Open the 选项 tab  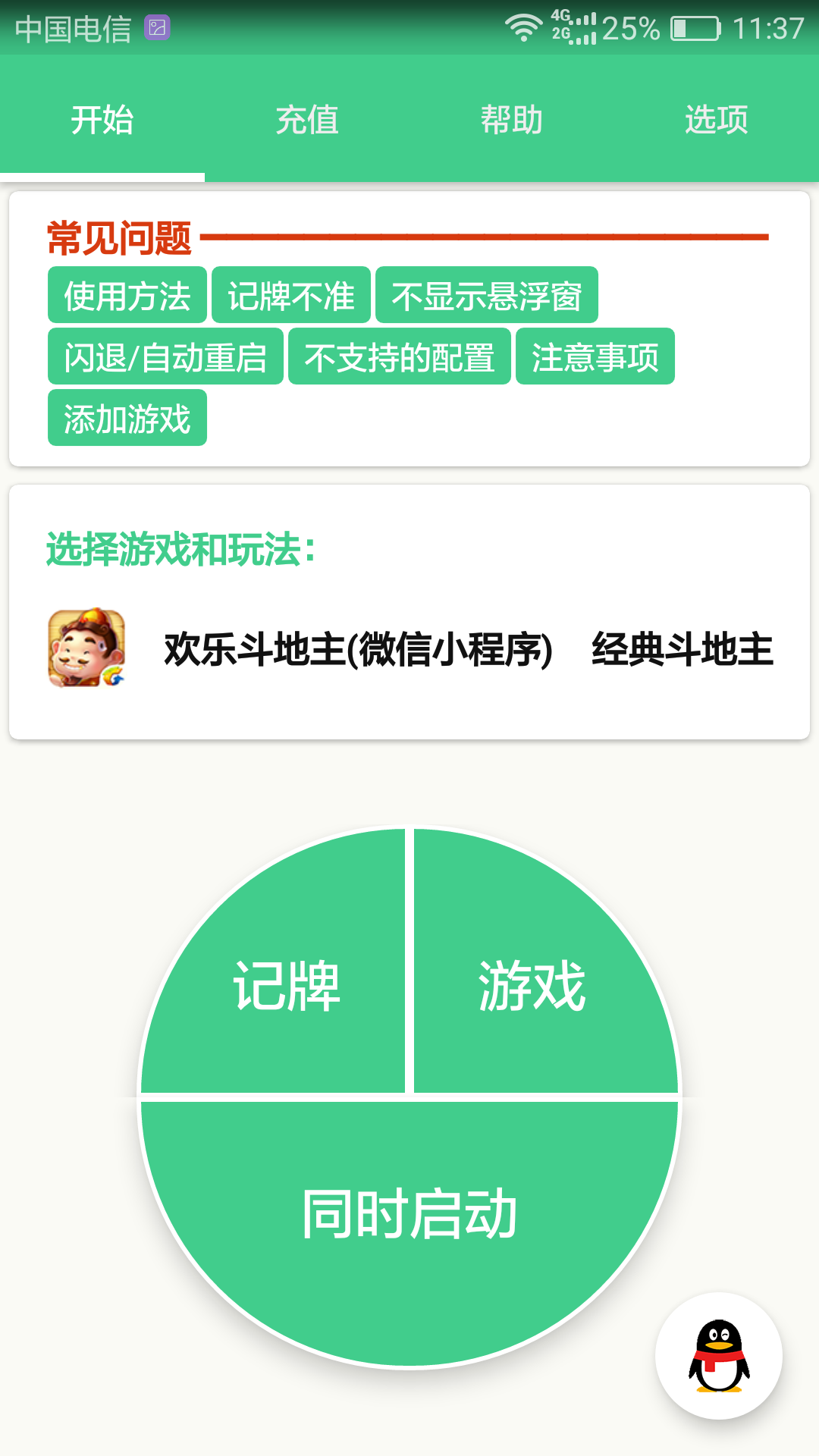click(x=717, y=120)
